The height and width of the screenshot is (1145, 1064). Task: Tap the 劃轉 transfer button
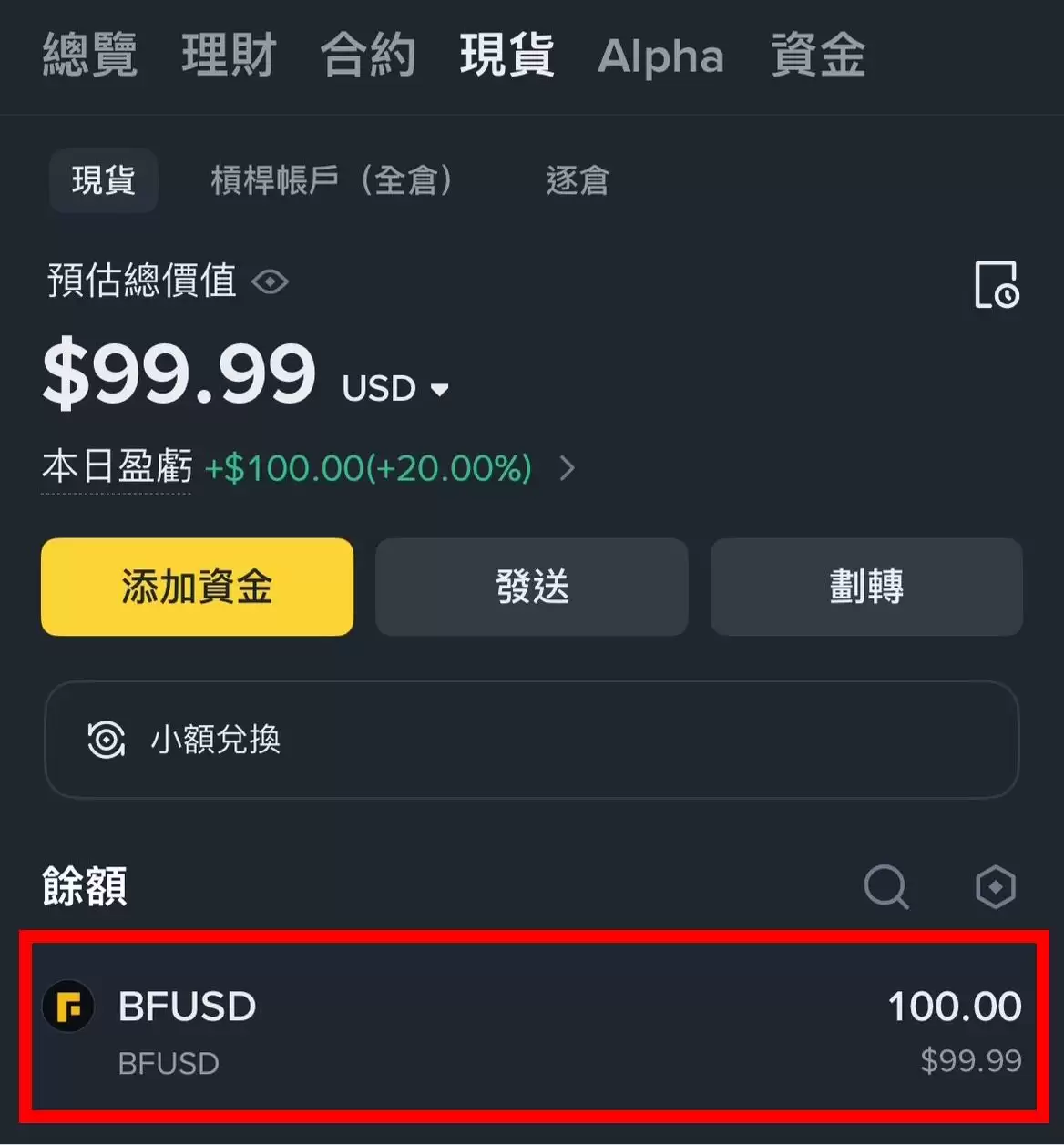click(866, 587)
